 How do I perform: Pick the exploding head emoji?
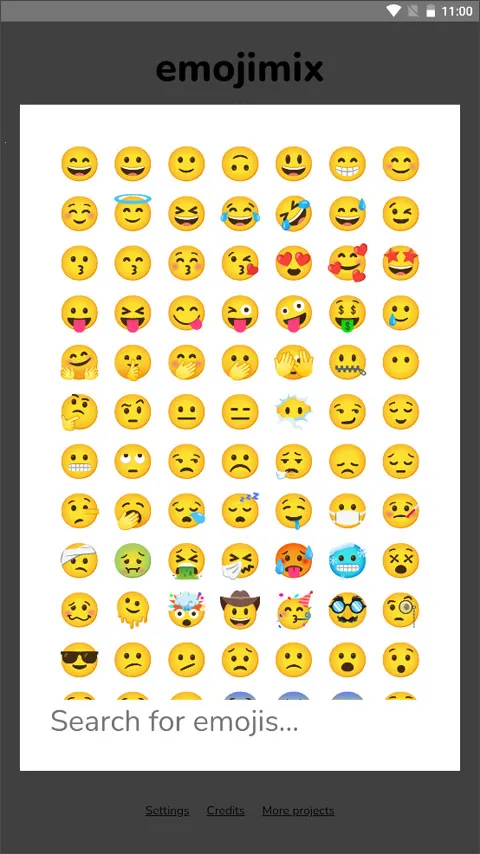coord(186,609)
